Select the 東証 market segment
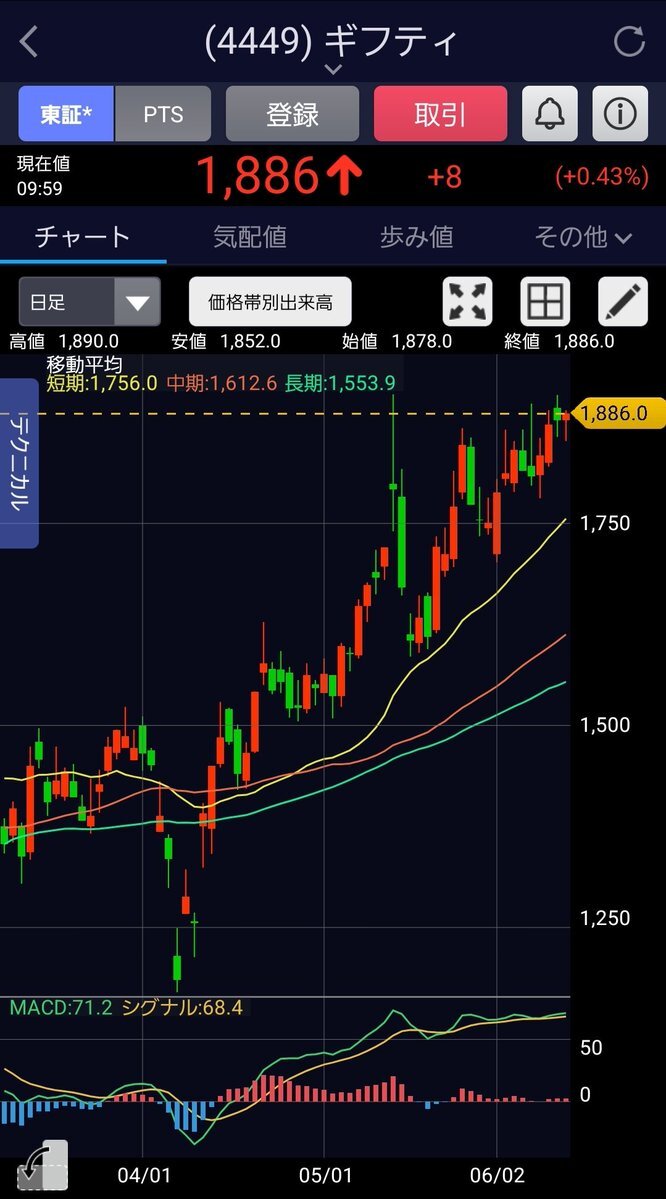Screen dimensions: 666x1199 66,113
